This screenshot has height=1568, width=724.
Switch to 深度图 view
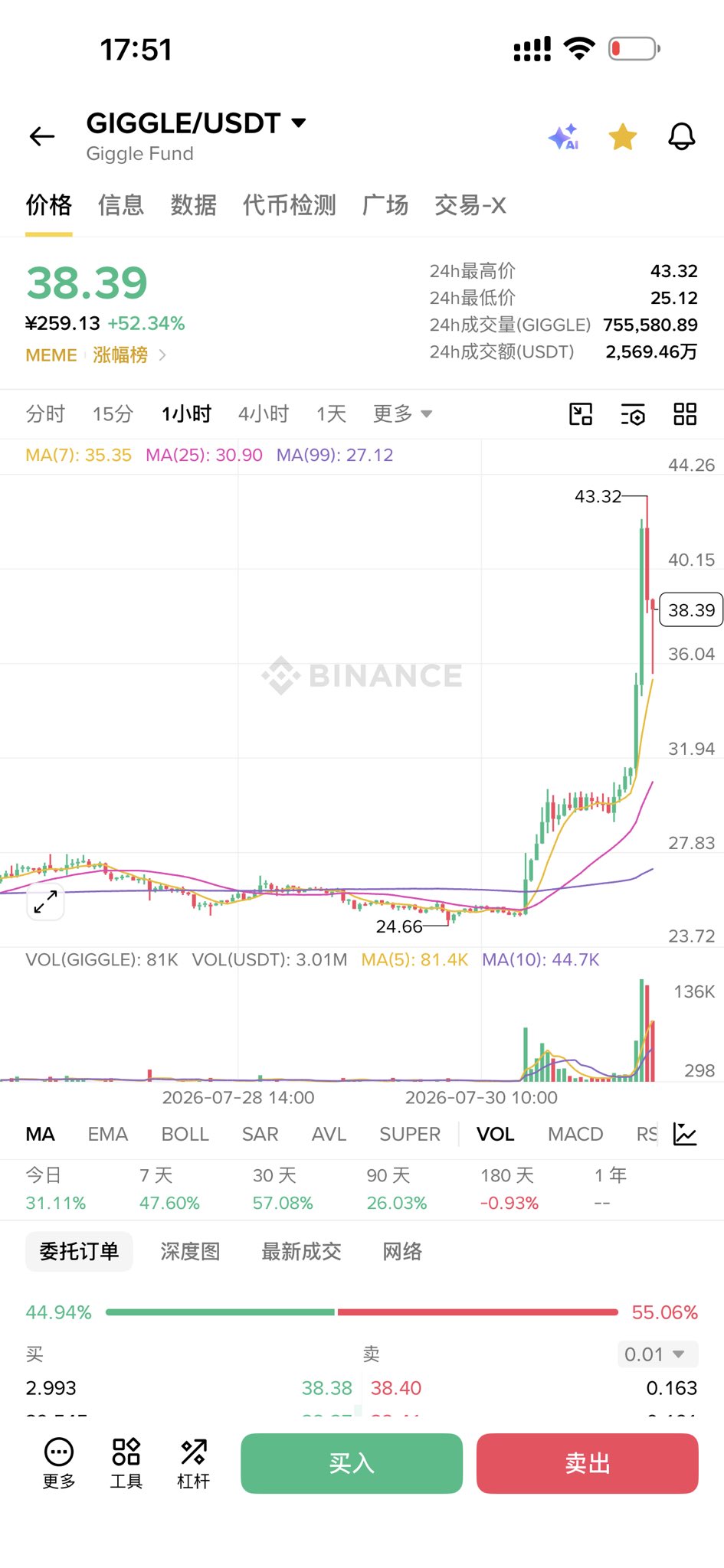point(190,1252)
